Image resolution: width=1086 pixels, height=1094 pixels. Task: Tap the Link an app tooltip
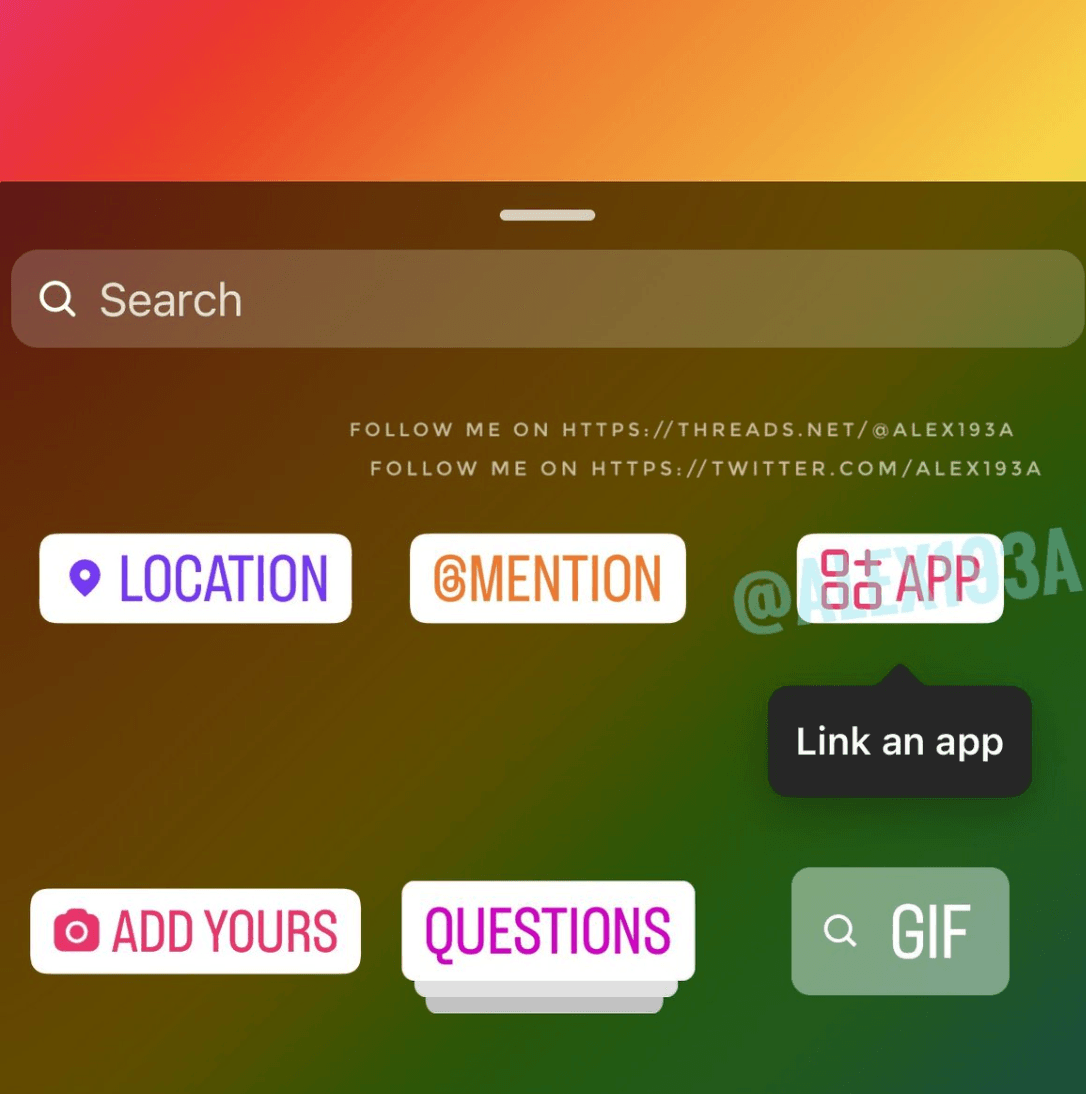pos(898,741)
